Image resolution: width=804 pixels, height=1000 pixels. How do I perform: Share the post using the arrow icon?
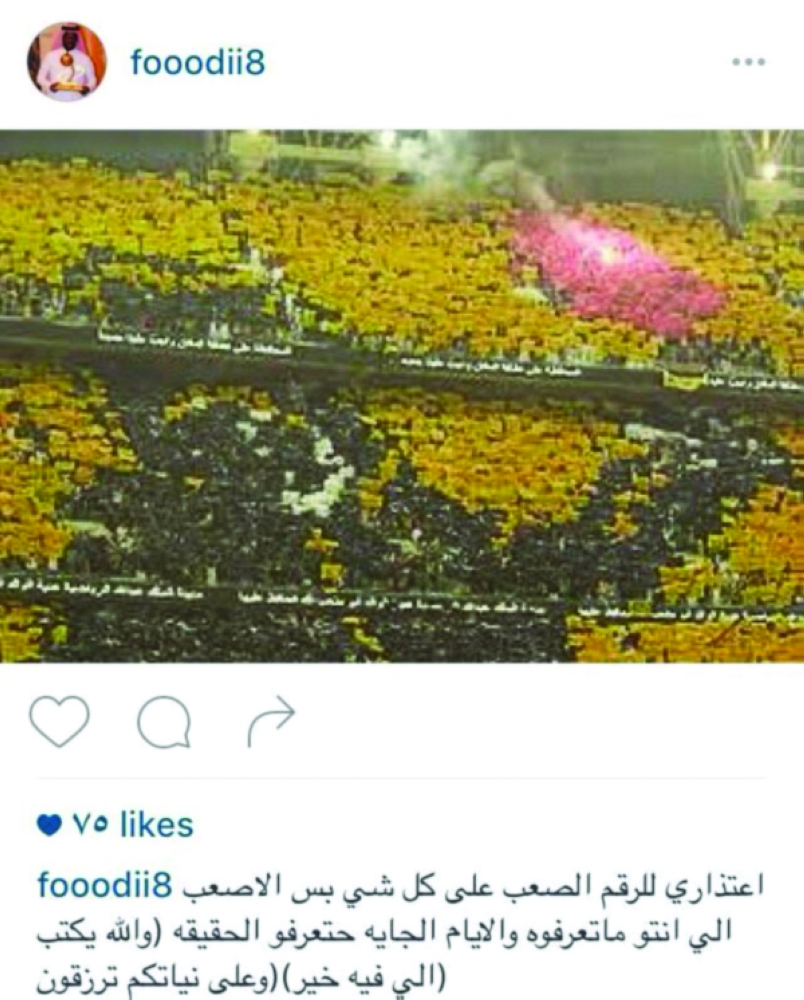click(271, 721)
